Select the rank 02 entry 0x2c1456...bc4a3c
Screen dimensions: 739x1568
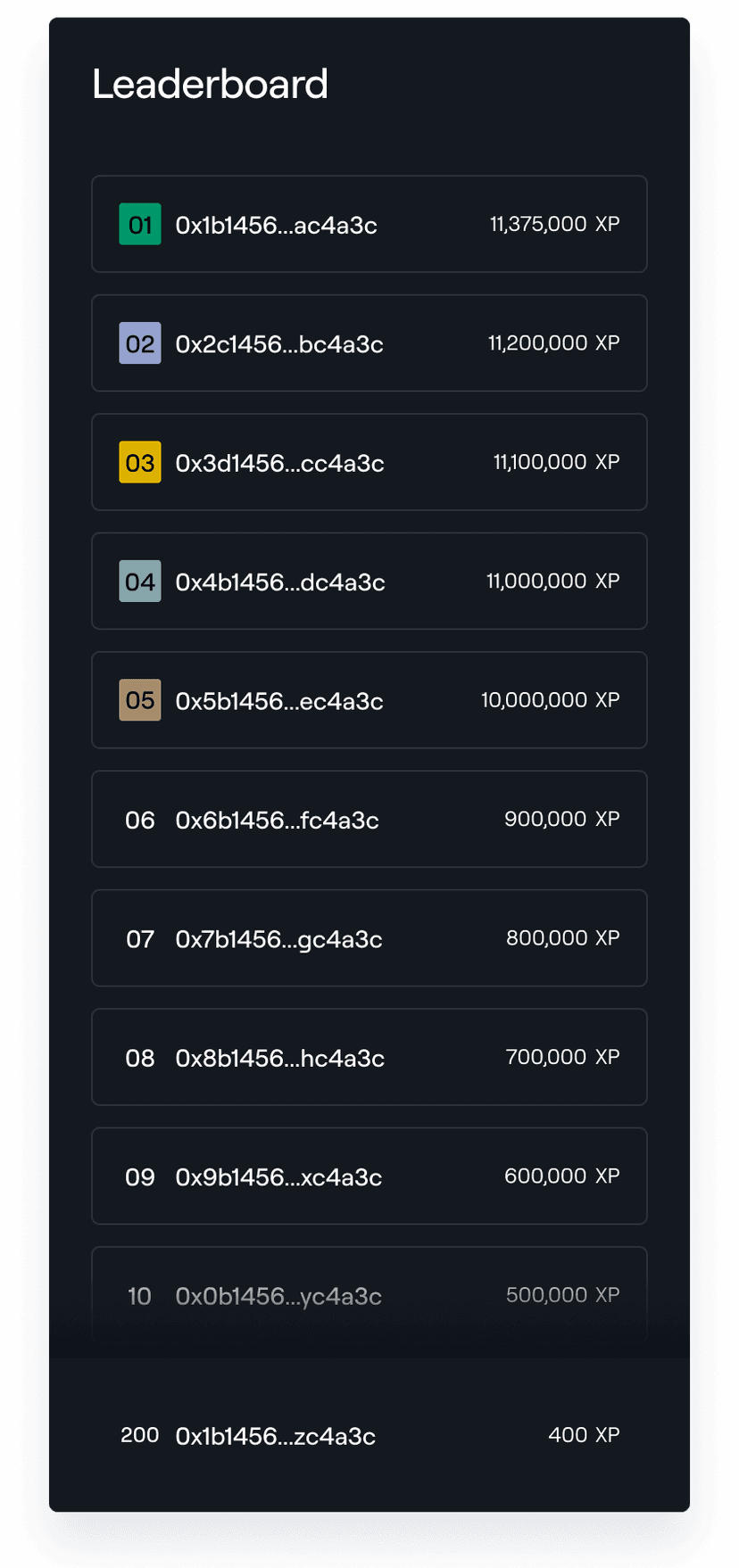point(369,343)
